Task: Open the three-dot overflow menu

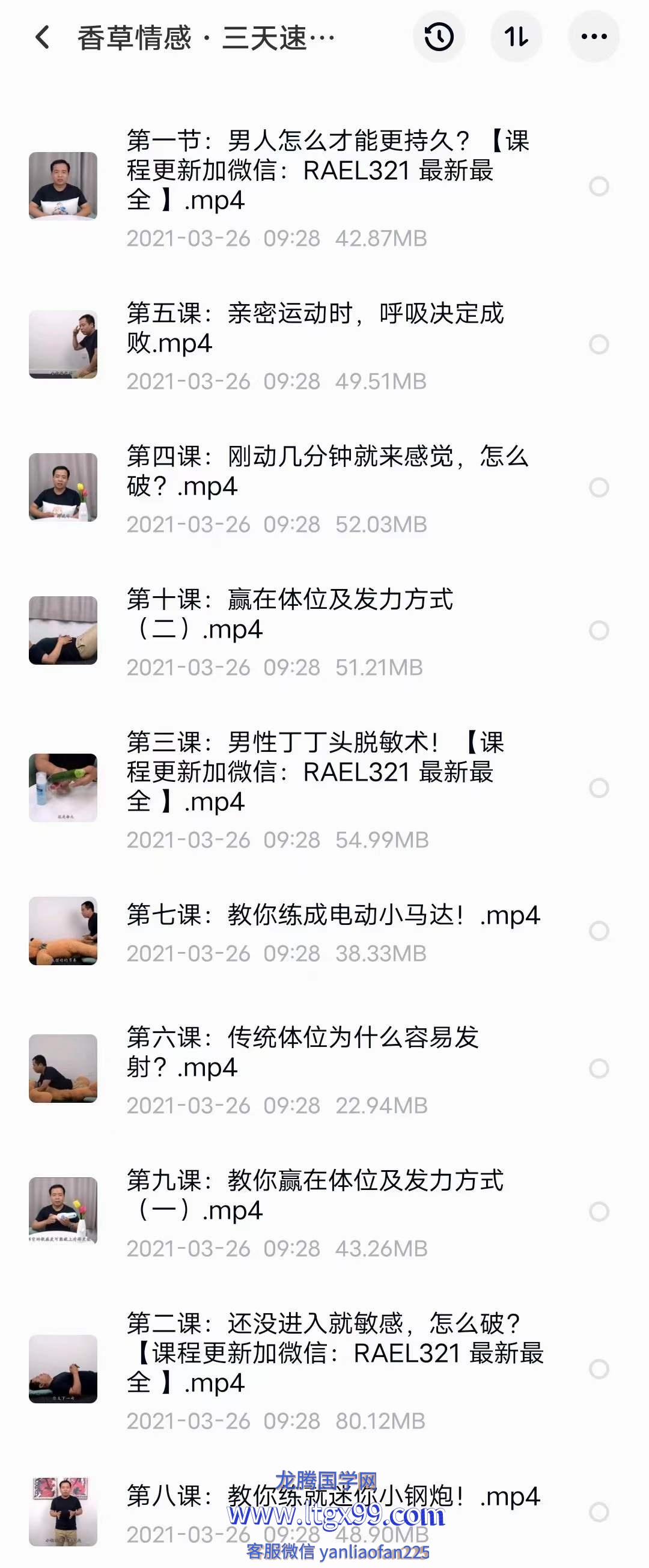Action: (594, 37)
